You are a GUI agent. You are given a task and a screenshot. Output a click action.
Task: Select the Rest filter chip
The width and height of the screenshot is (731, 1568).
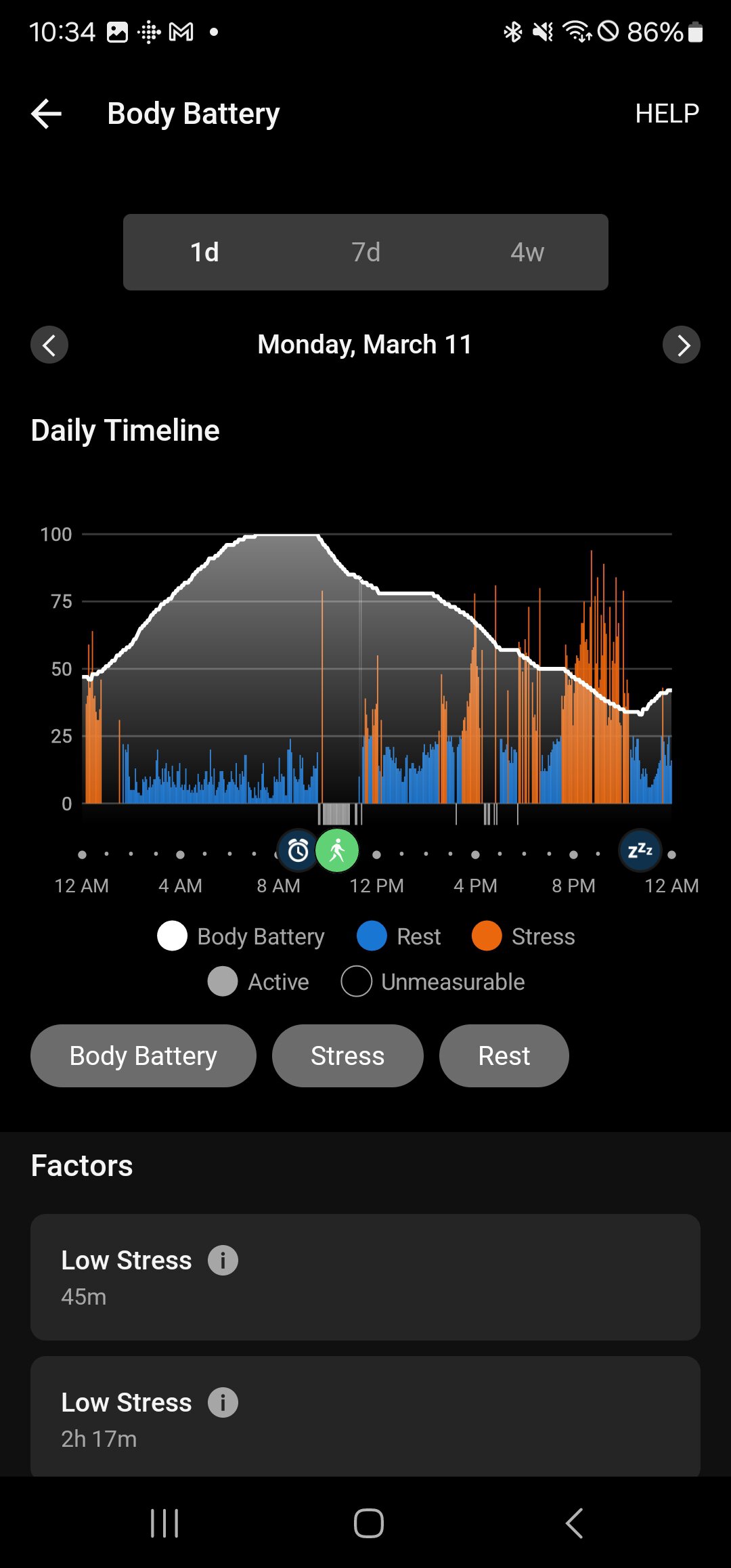[x=504, y=1056]
